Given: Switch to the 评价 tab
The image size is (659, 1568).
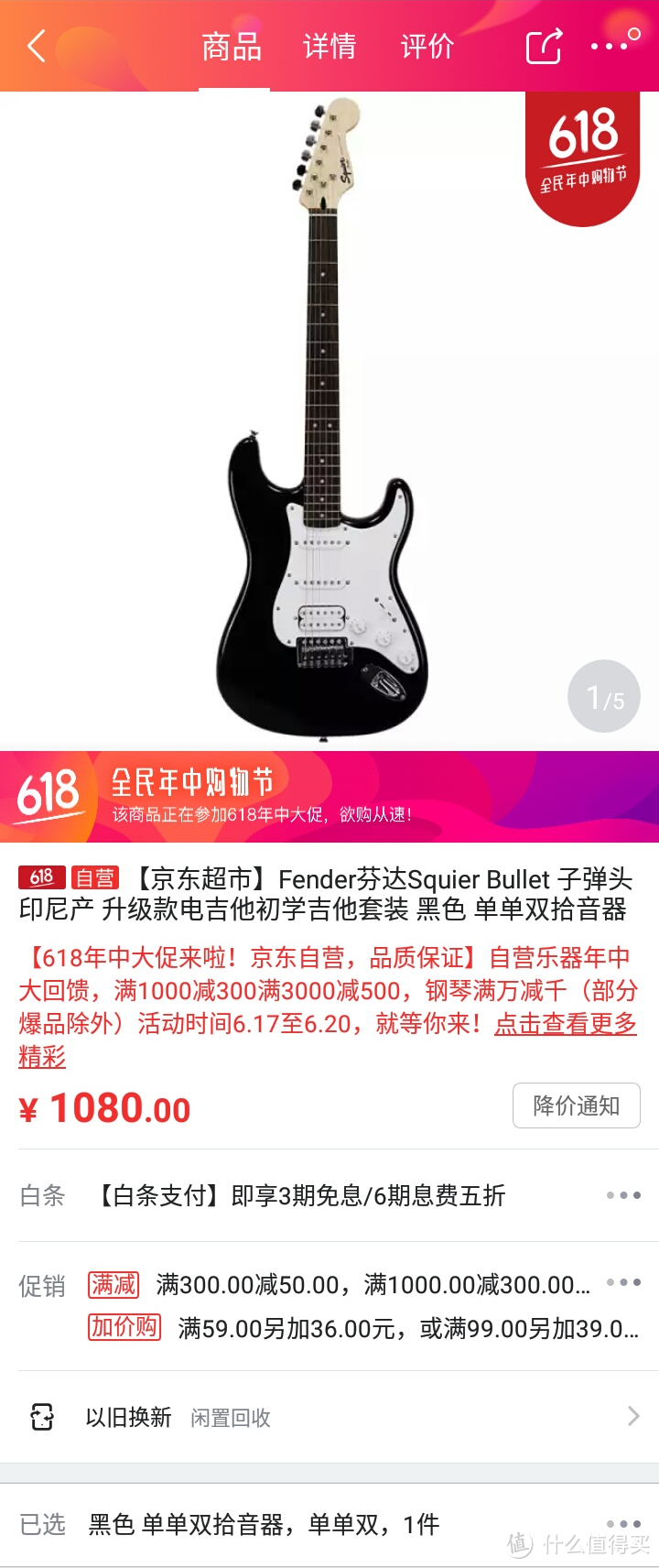Looking at the screenshot, I should coord(427,46).
